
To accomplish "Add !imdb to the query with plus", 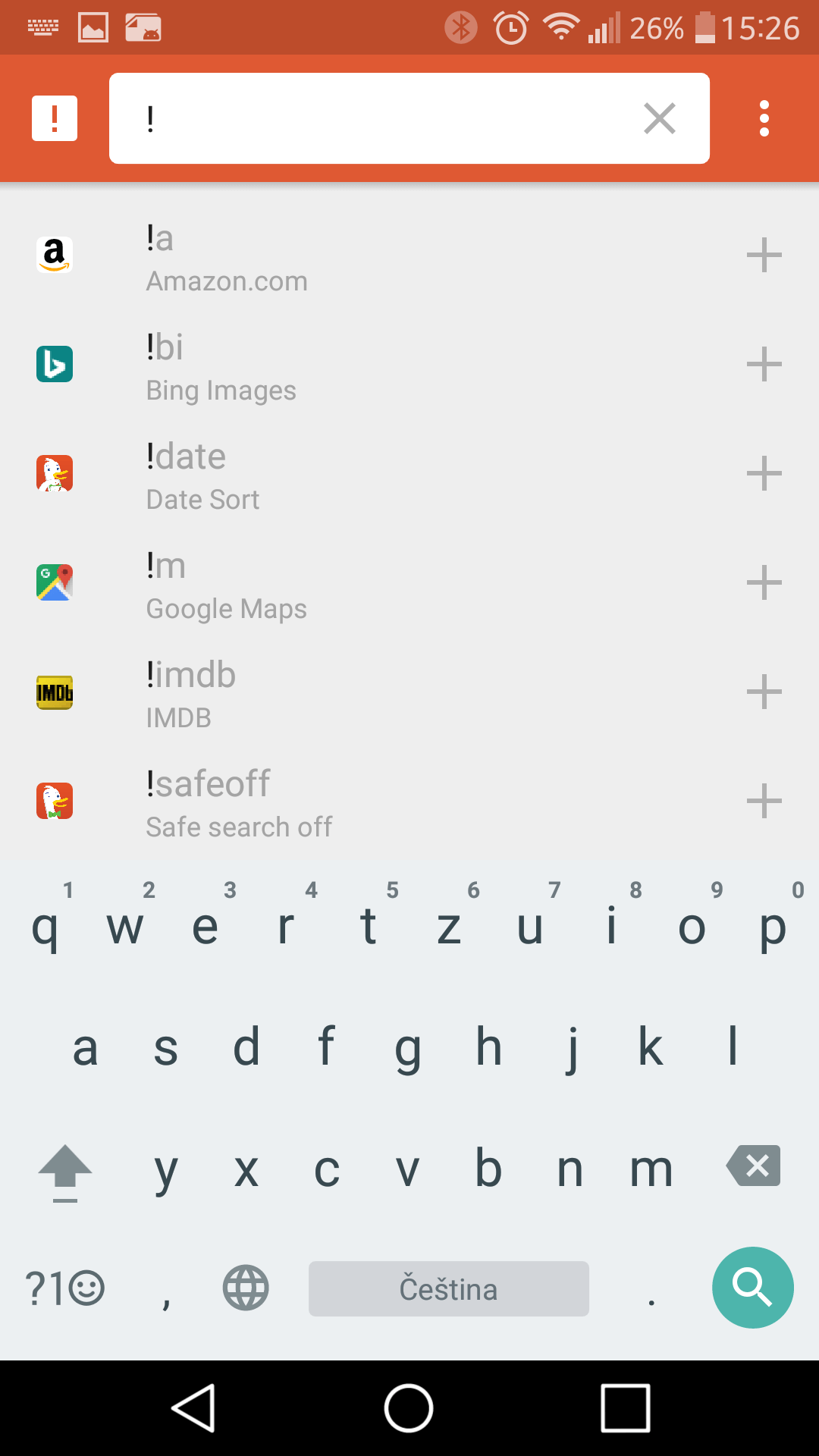I will (764, 692).
